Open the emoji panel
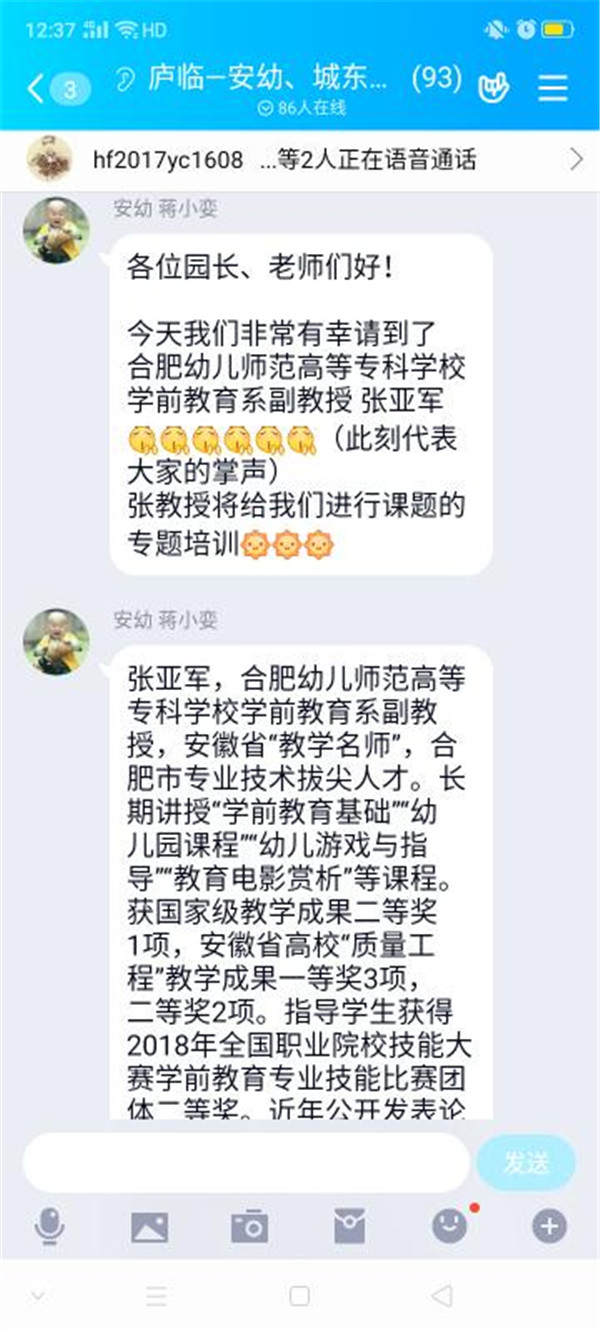 tap(449, 1225)
